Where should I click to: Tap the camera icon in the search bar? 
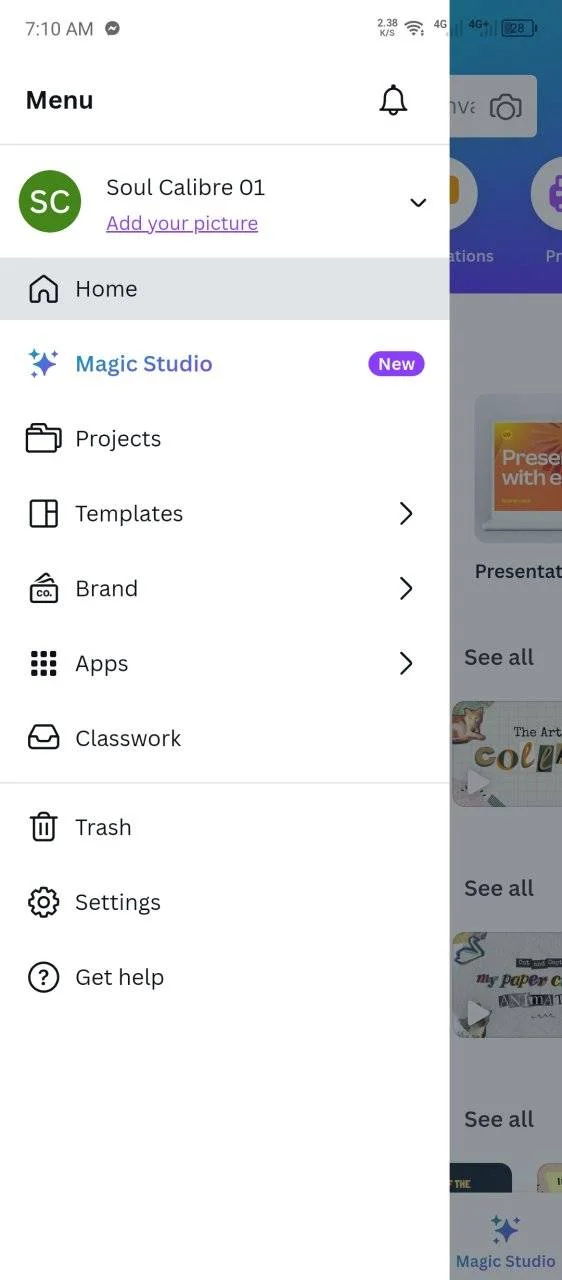(506, 107)
